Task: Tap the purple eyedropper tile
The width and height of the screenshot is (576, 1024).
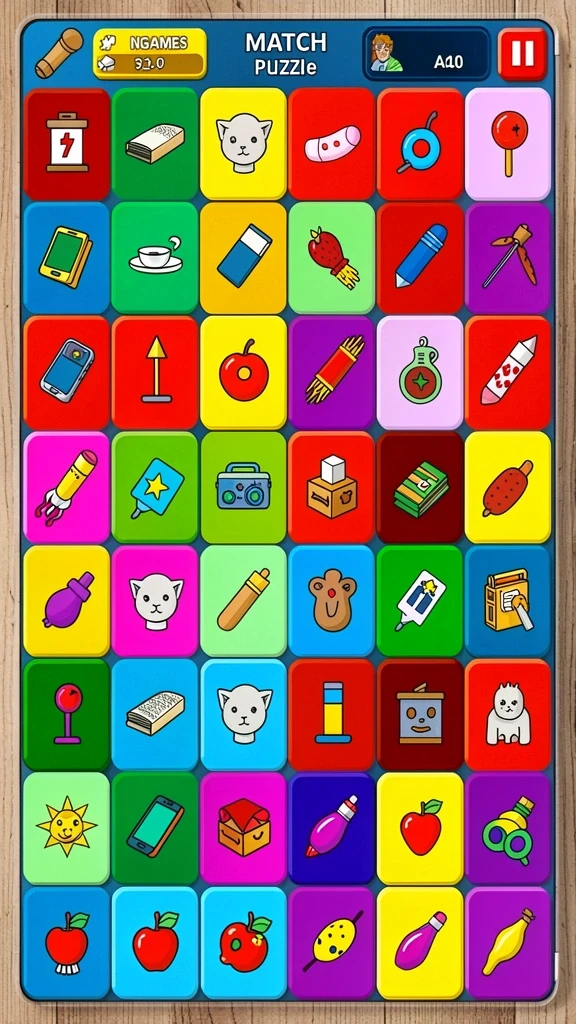Action: coord(67,601)
